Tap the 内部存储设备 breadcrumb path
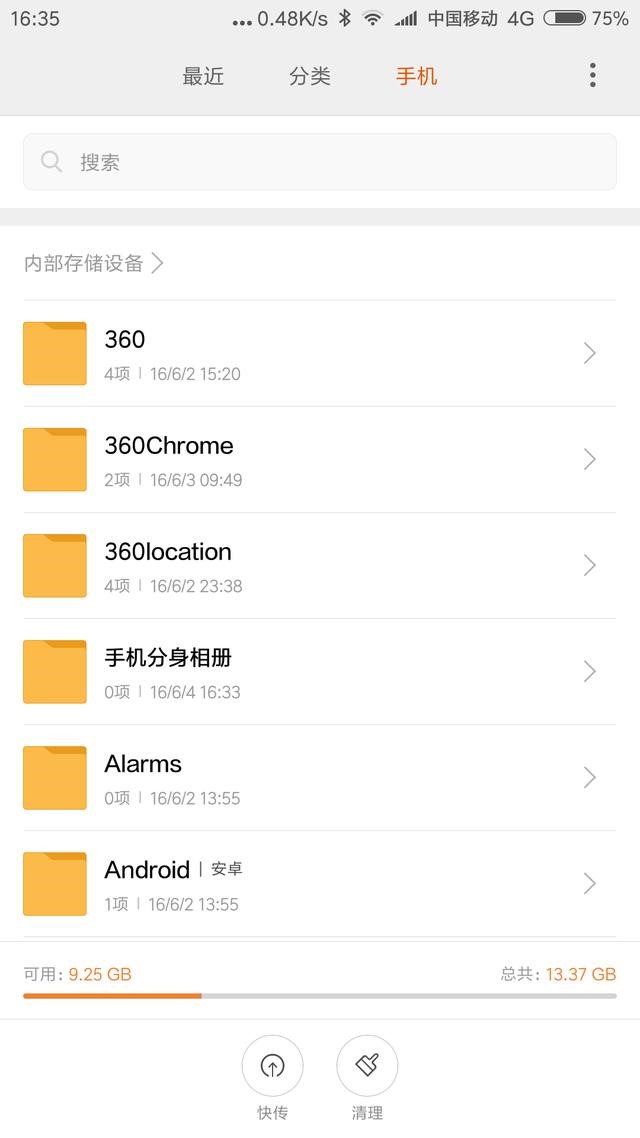Viewport: 640px width, 1138px height. (x=93, y=263)
